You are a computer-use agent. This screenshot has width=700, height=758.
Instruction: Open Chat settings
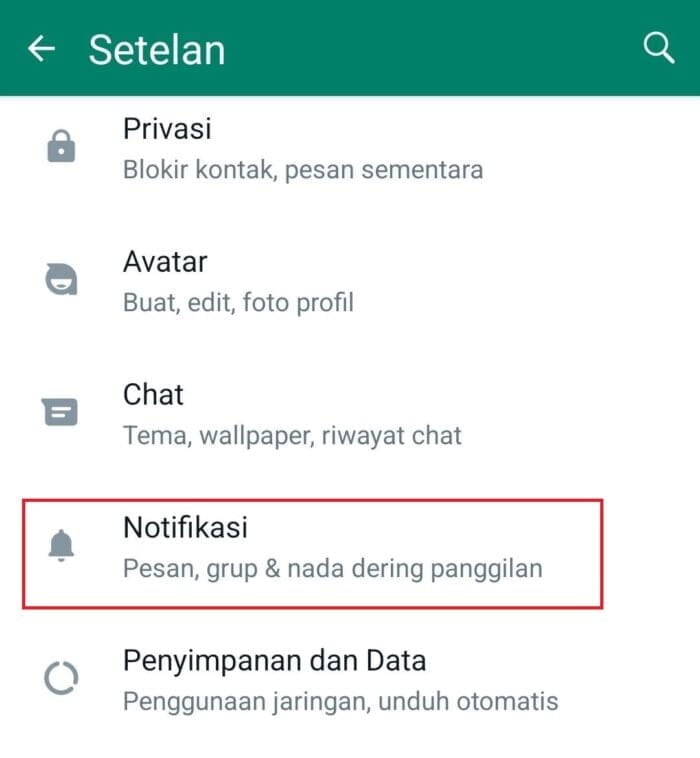point(300,413)
